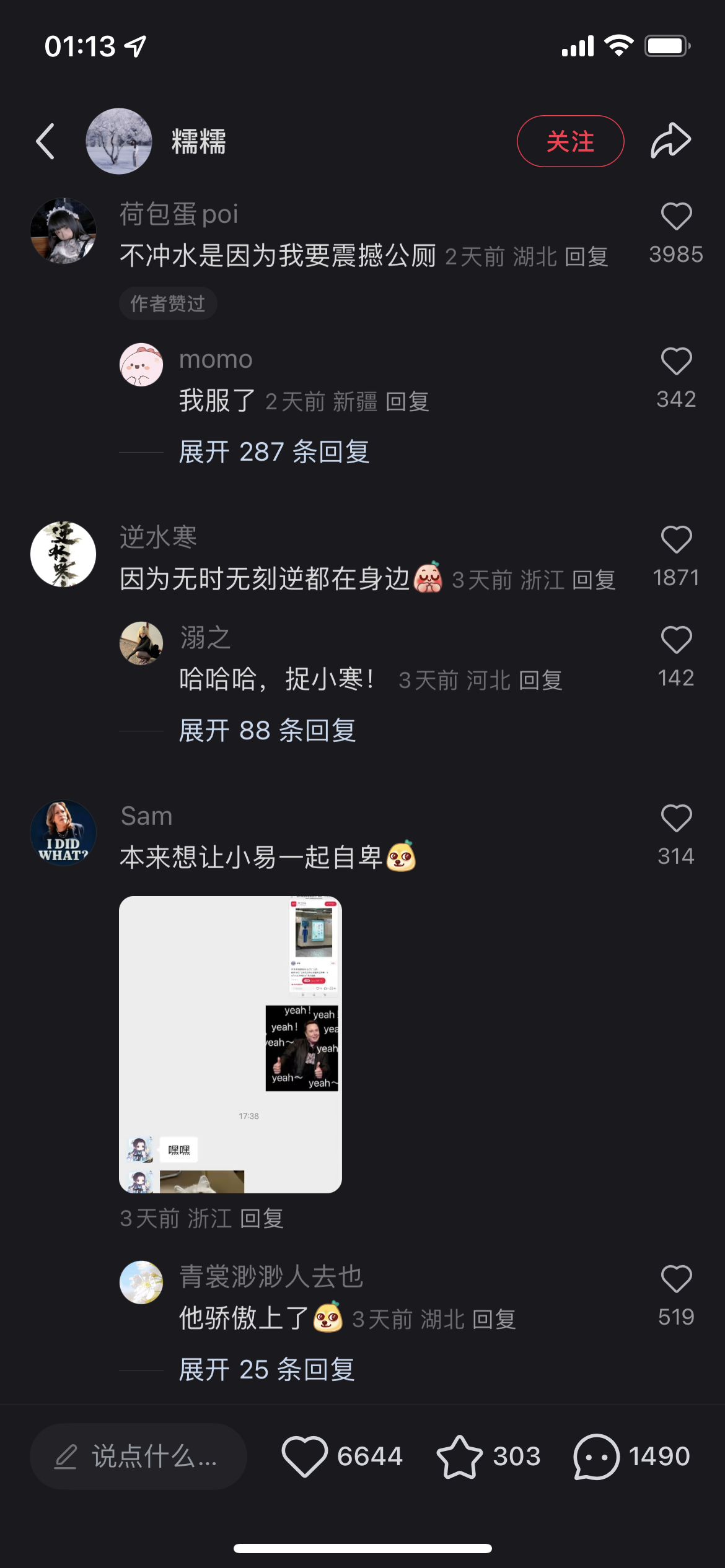Open 糯糯's profile avatar
Image resolution: width=725 pixels, height=1568 pixels.
(119, 141)
